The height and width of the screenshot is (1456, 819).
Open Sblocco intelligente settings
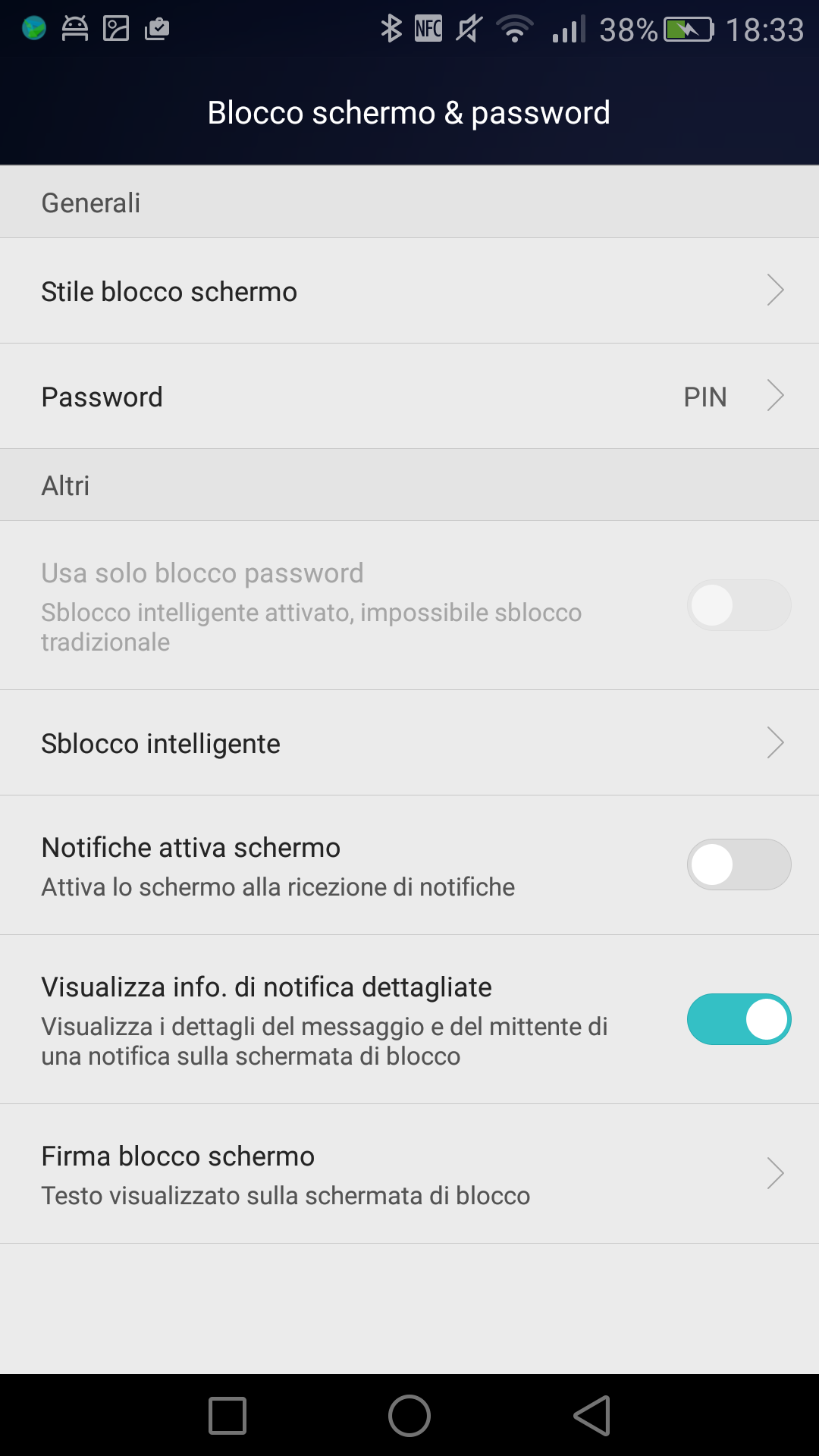click(409, 742)
